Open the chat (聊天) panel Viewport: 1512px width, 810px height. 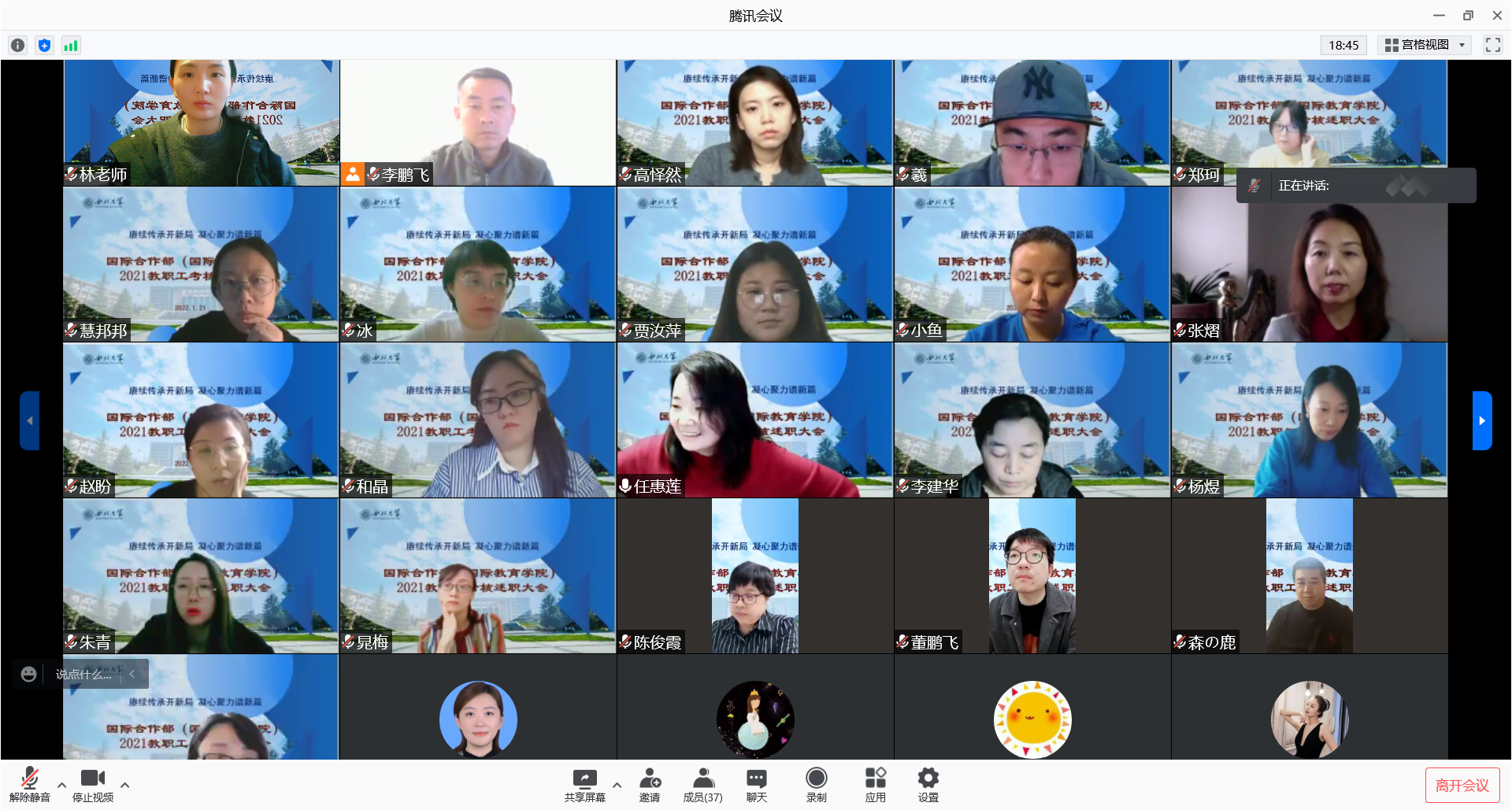[756, 783]
